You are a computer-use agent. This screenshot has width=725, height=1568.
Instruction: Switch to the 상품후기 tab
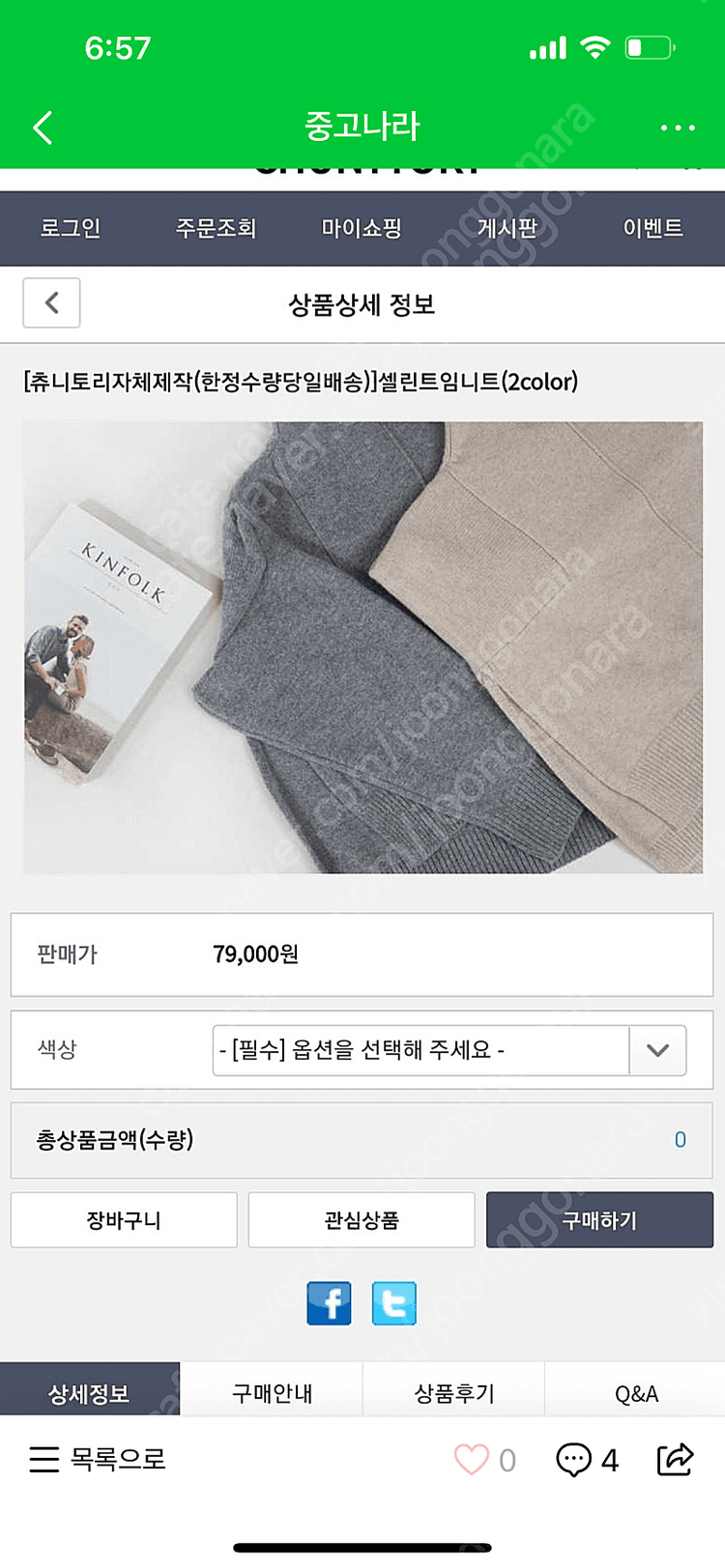click(454, 1392)
